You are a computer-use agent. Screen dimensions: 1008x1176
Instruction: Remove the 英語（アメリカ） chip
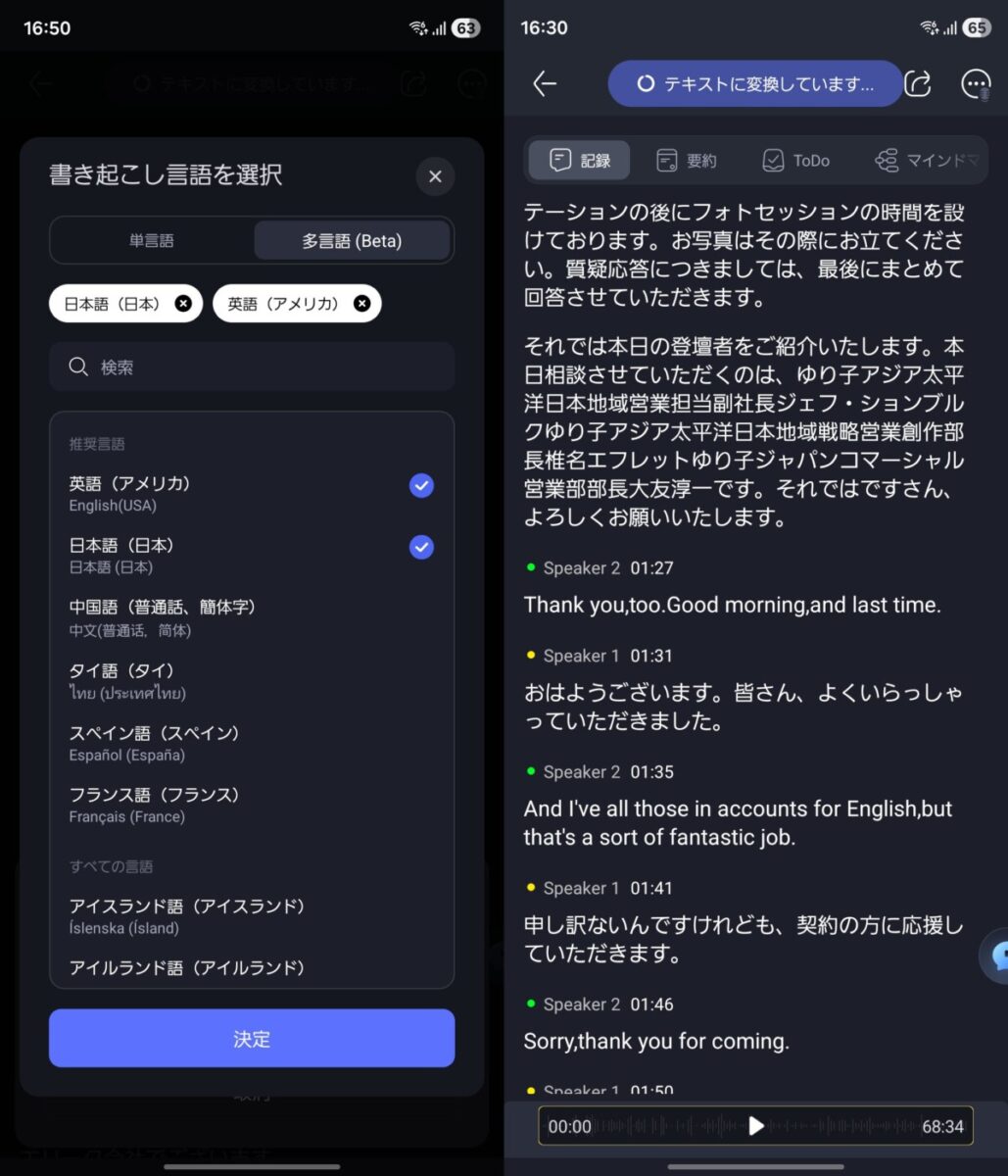click(361, 304)
